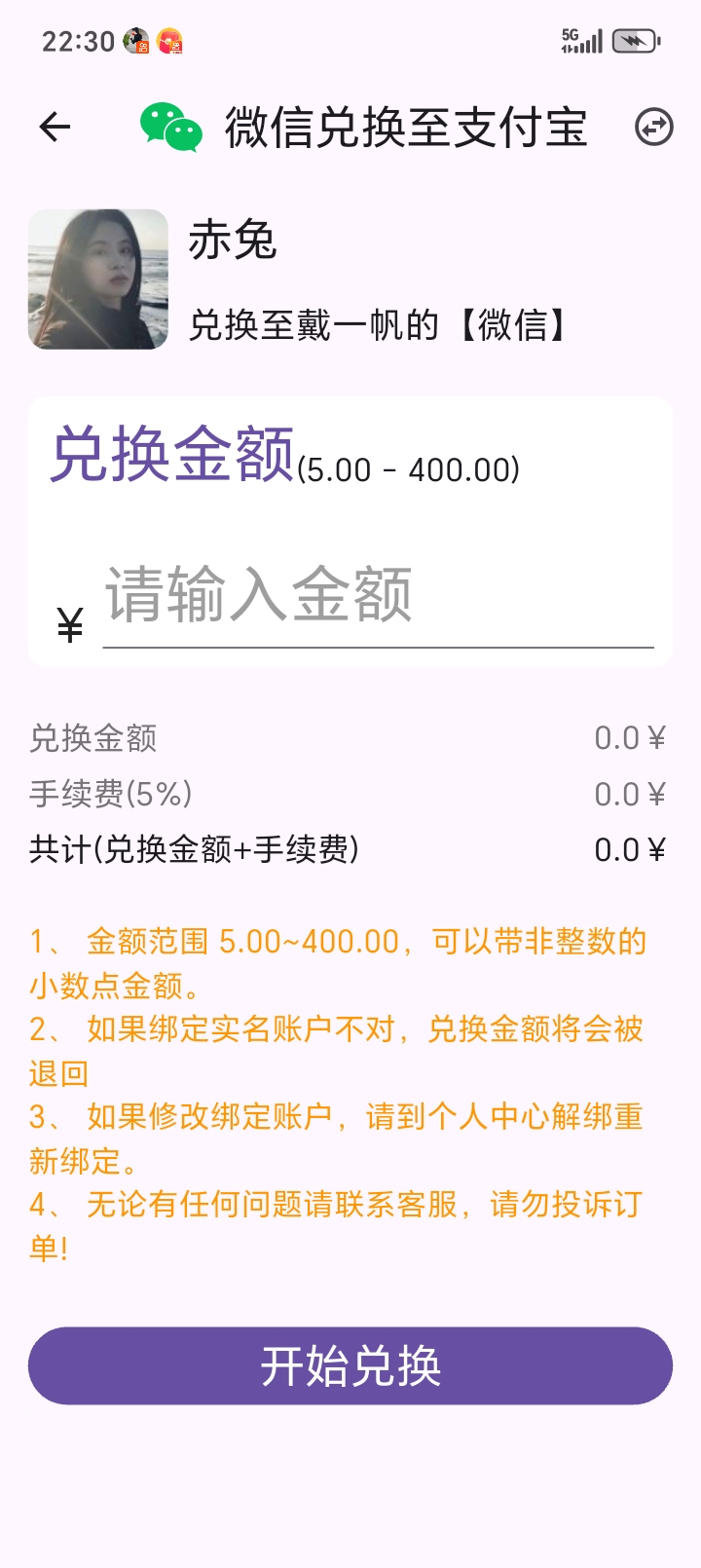Viewport: 701px width, 1568px height.
Task: Tap the back arrow to return
Action: click(55, 127)
